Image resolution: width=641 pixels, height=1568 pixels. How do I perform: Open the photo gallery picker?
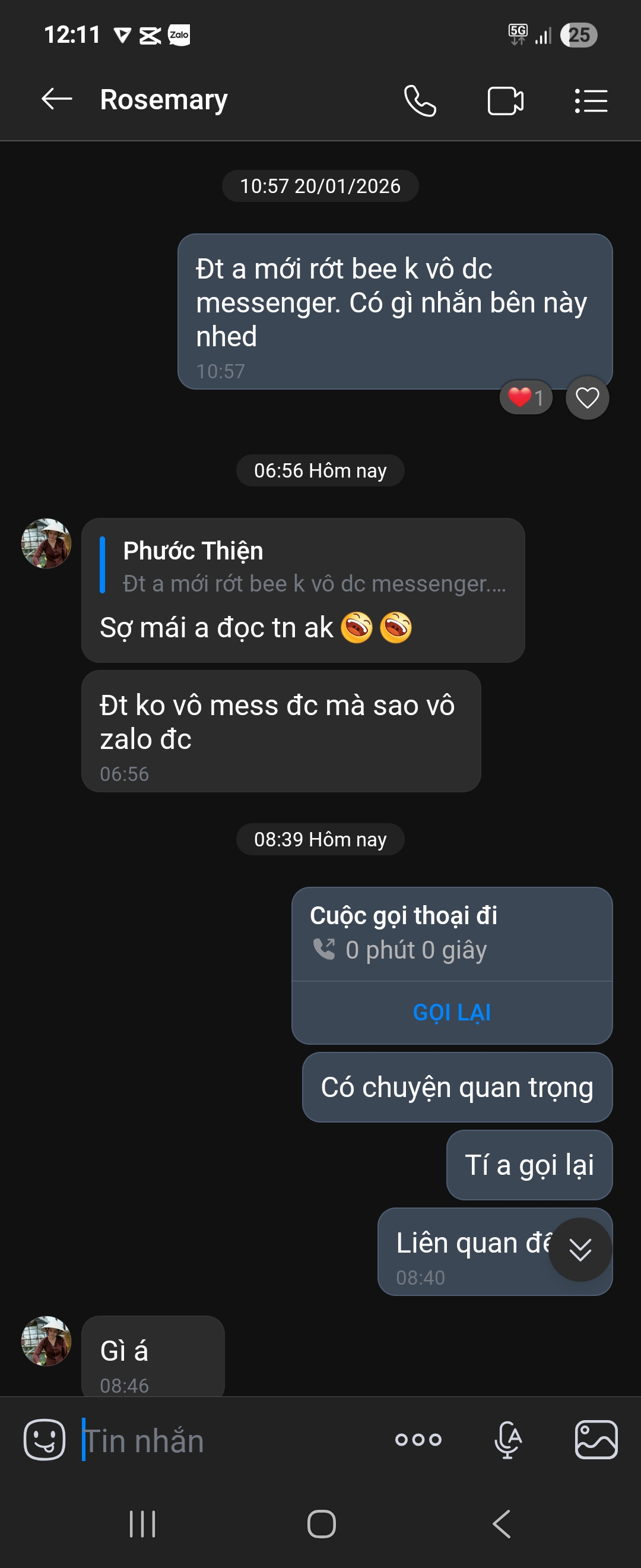(x=596, y=1440)
